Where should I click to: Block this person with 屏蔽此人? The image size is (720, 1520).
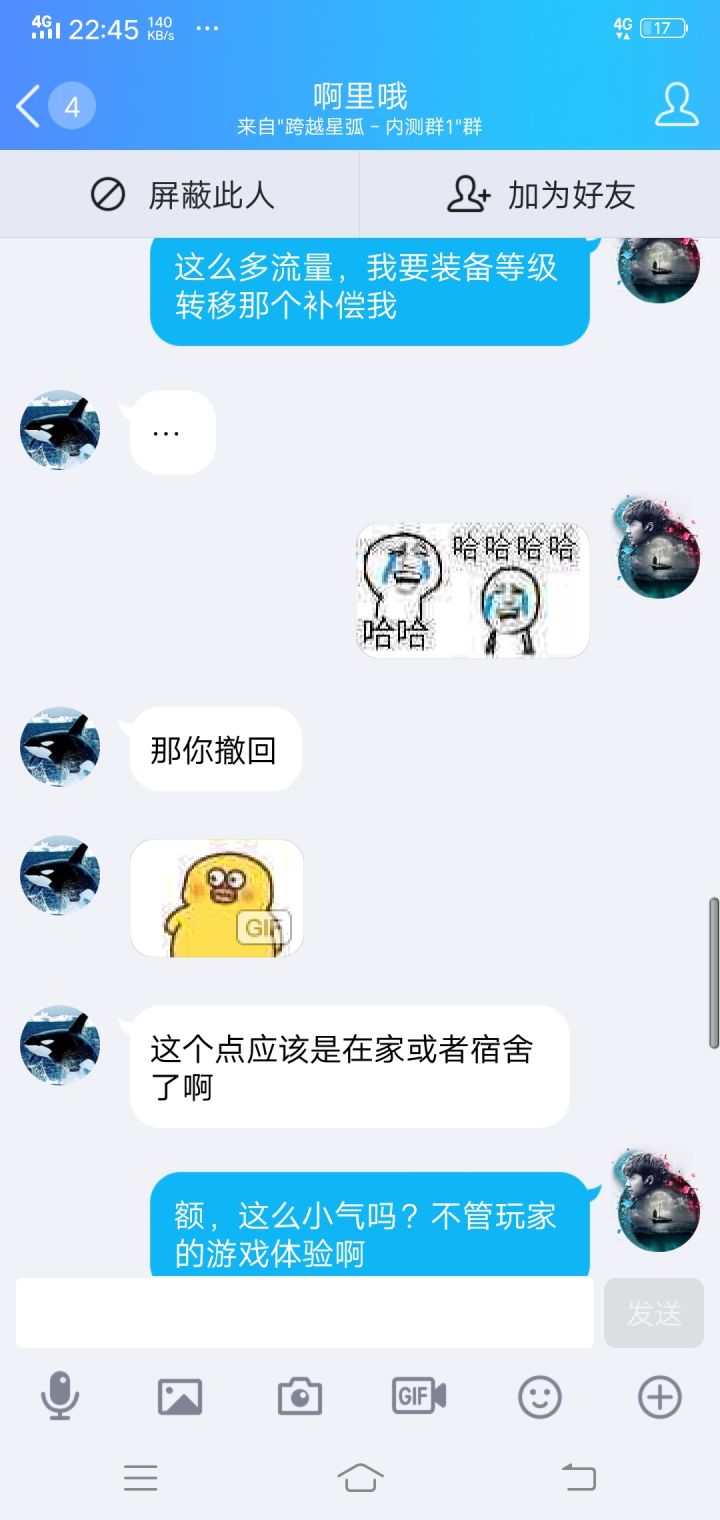[x=181, y=194]
